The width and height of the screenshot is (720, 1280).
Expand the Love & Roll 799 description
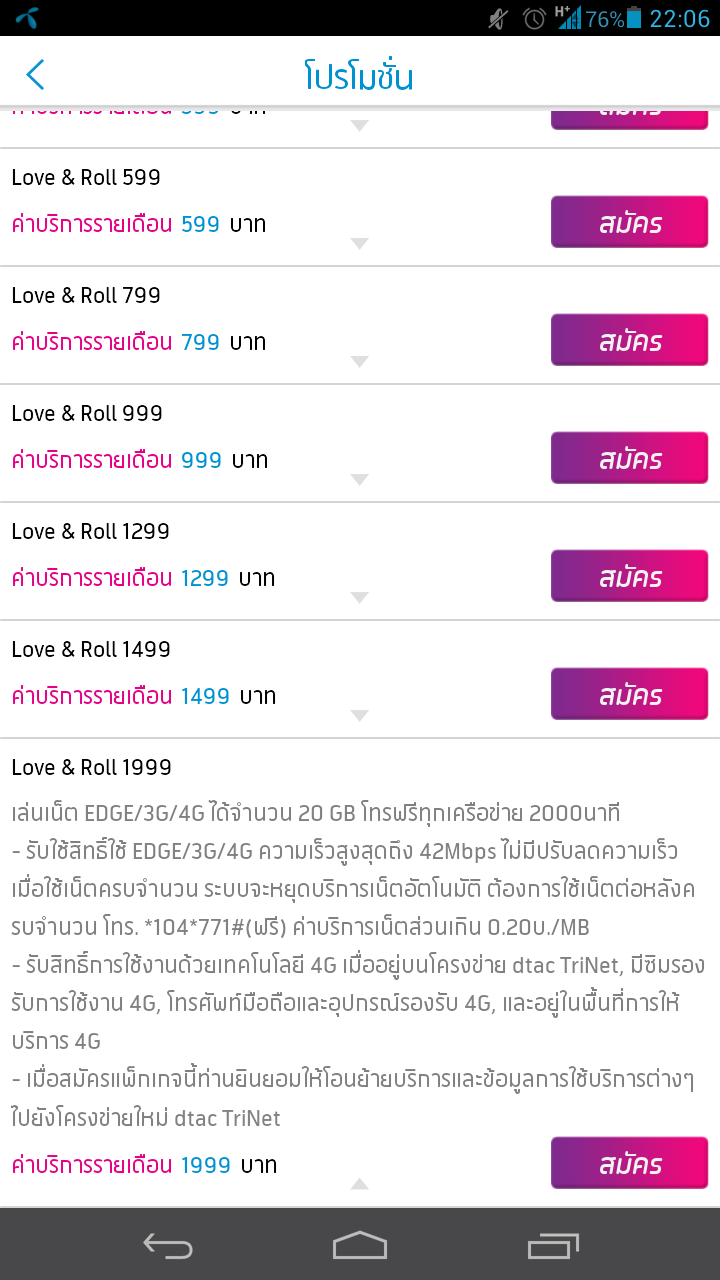pos(360,362)
